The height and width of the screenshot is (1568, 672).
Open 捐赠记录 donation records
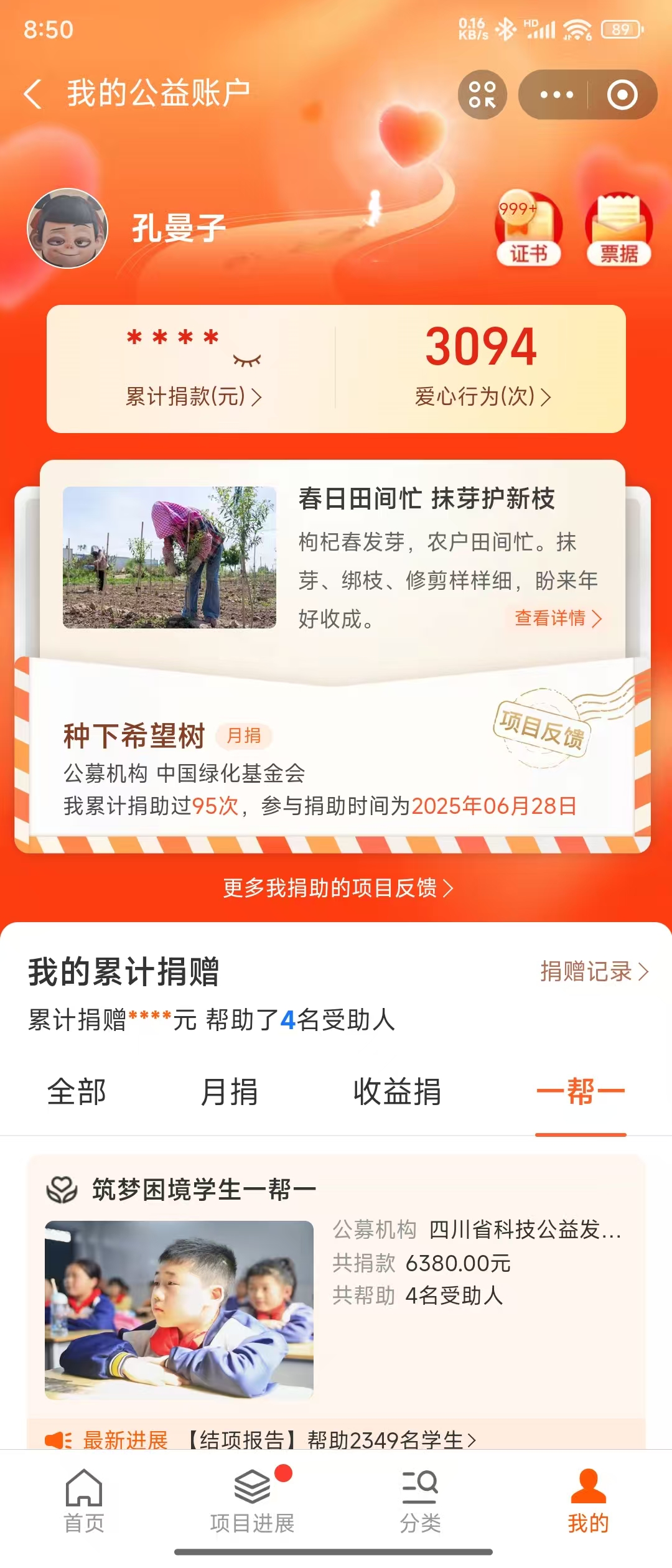click(594, 971)
